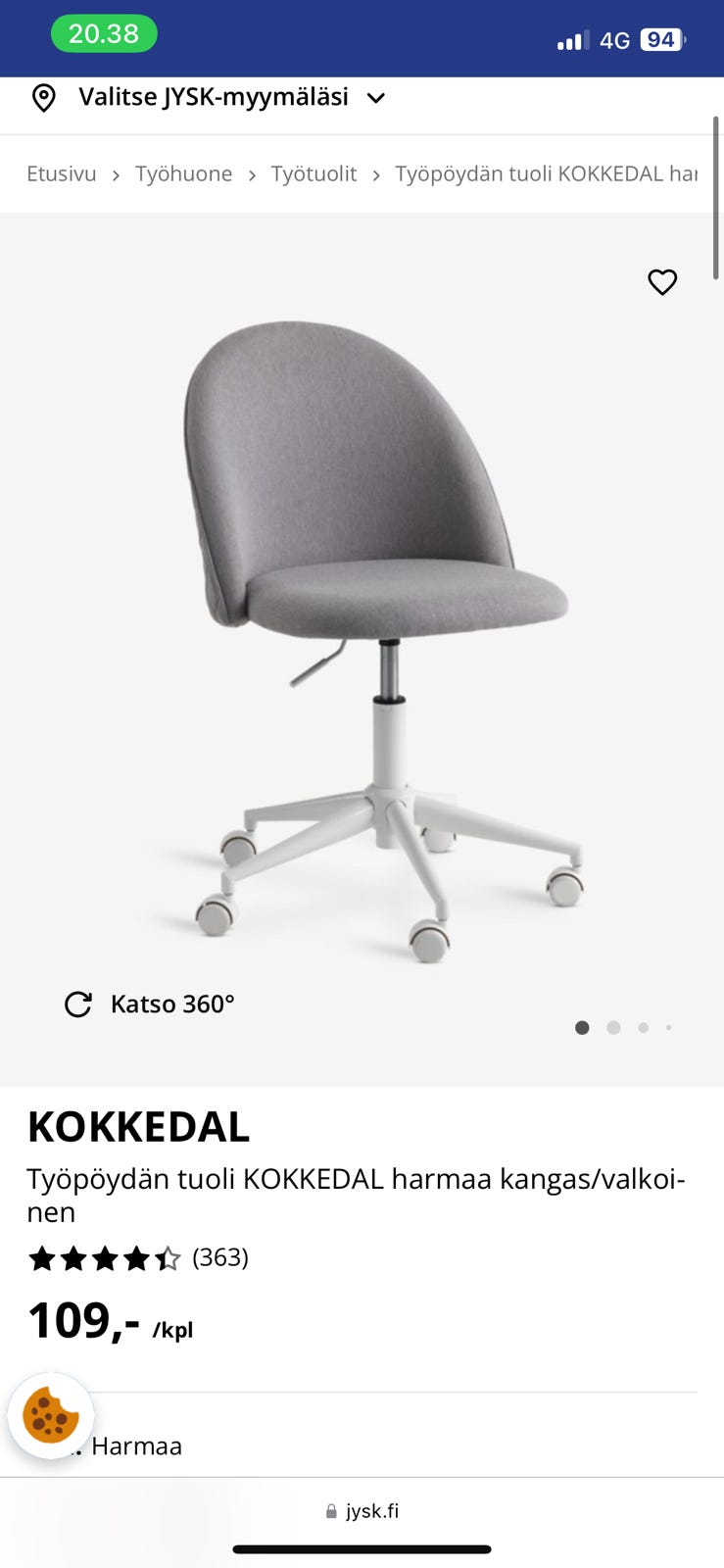Click the battery indicator showing 94
724x1568 pixels.
pyautogui.click(x=662, y=39)
